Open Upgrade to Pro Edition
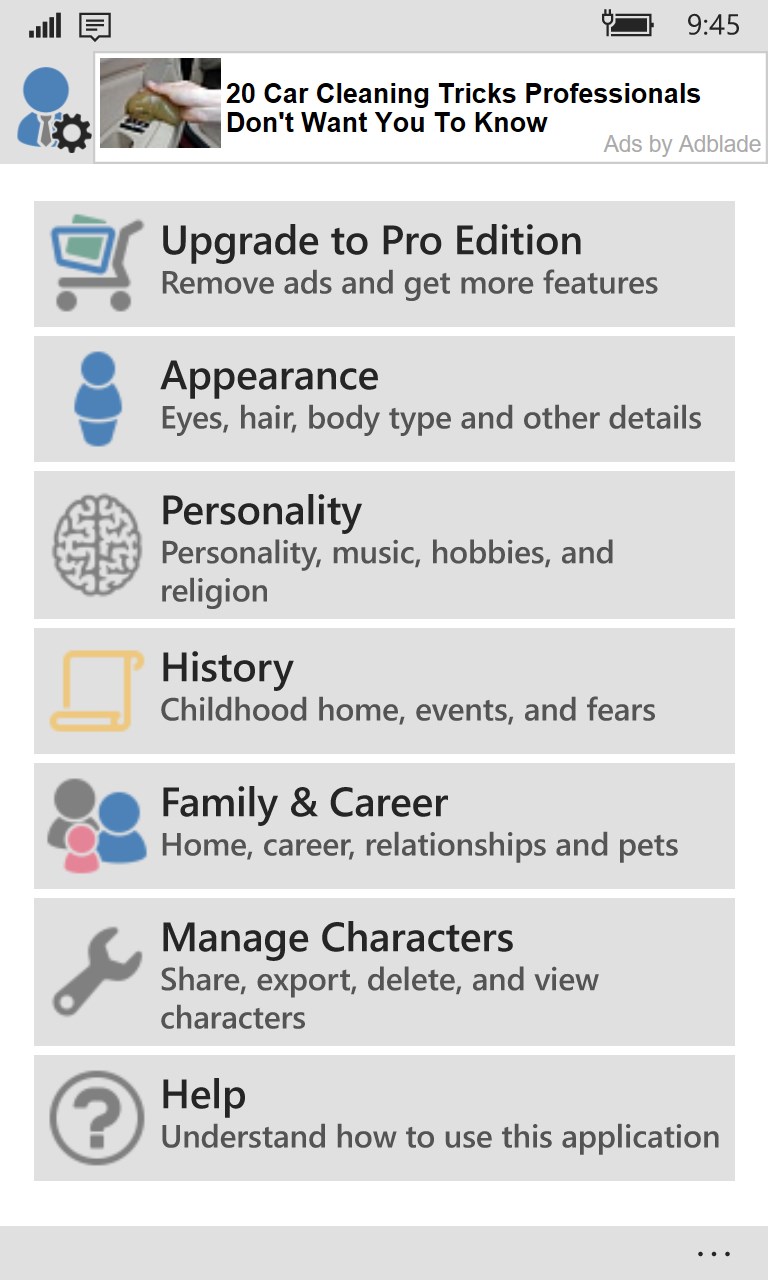This screenshot has height=1280, width=768. (x=384, y=263)
